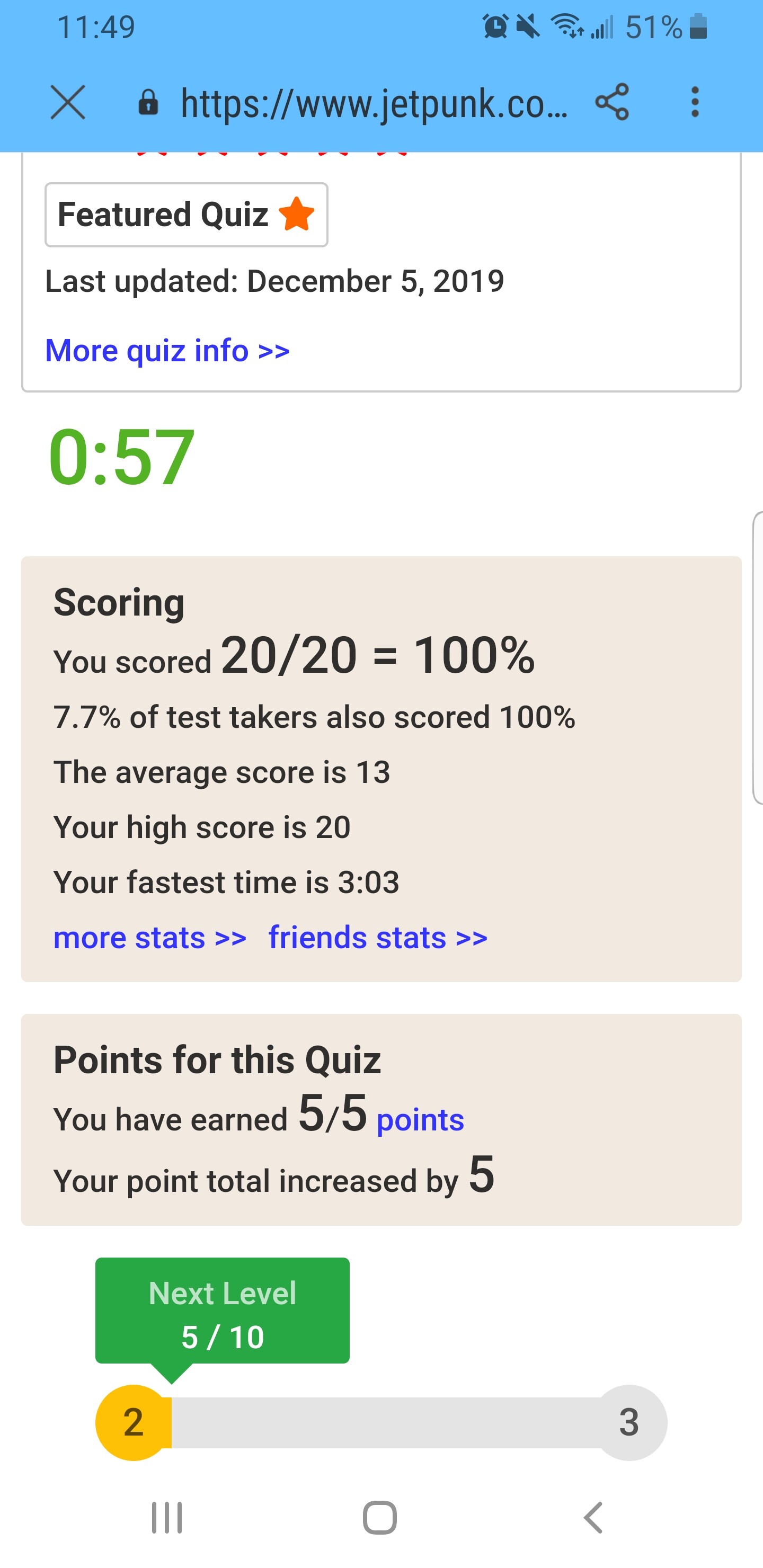Open the three-dot overflow menu
This screenshot has width=763, height=1568.
695,102
